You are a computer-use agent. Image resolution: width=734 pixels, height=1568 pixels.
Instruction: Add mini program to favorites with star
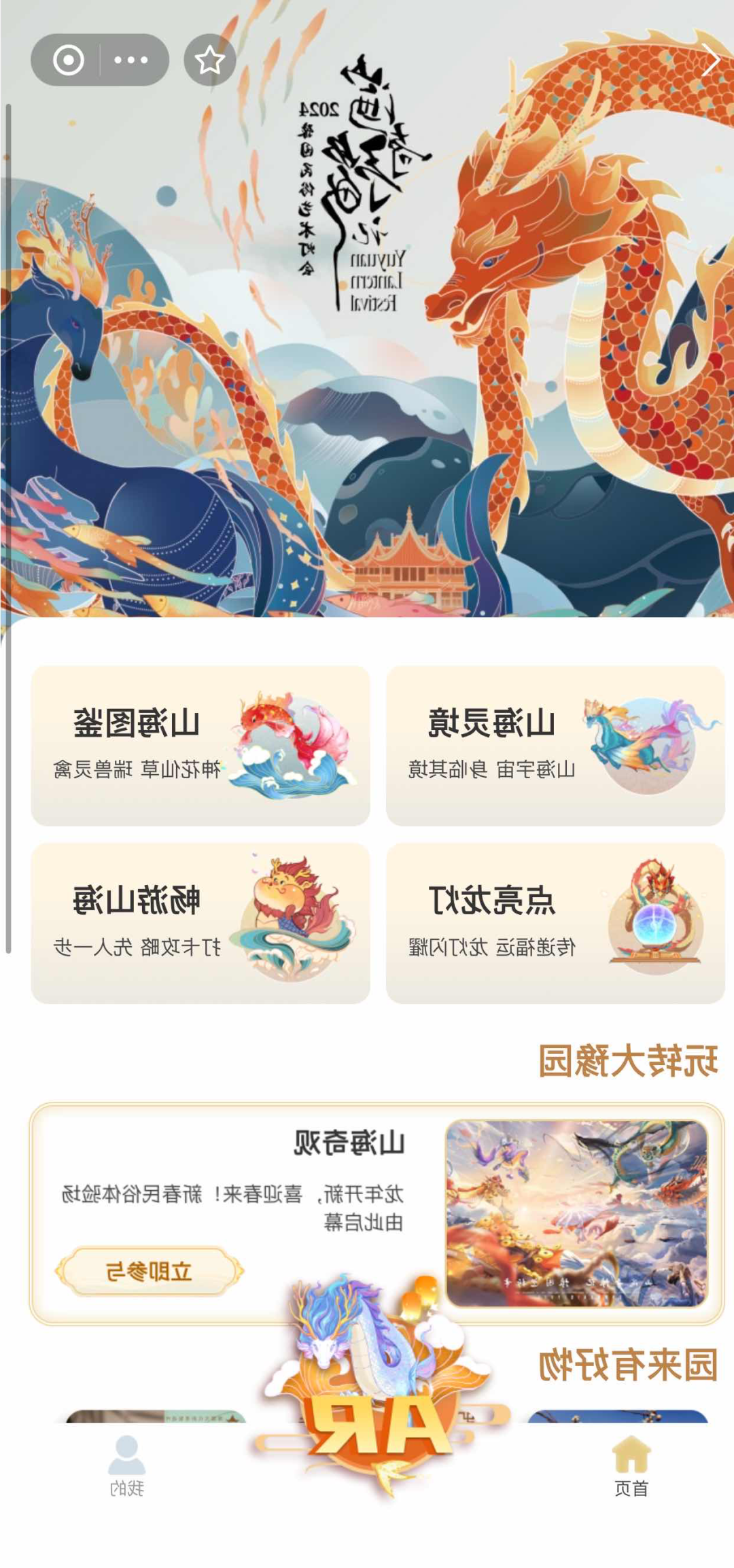click(210, 60)
